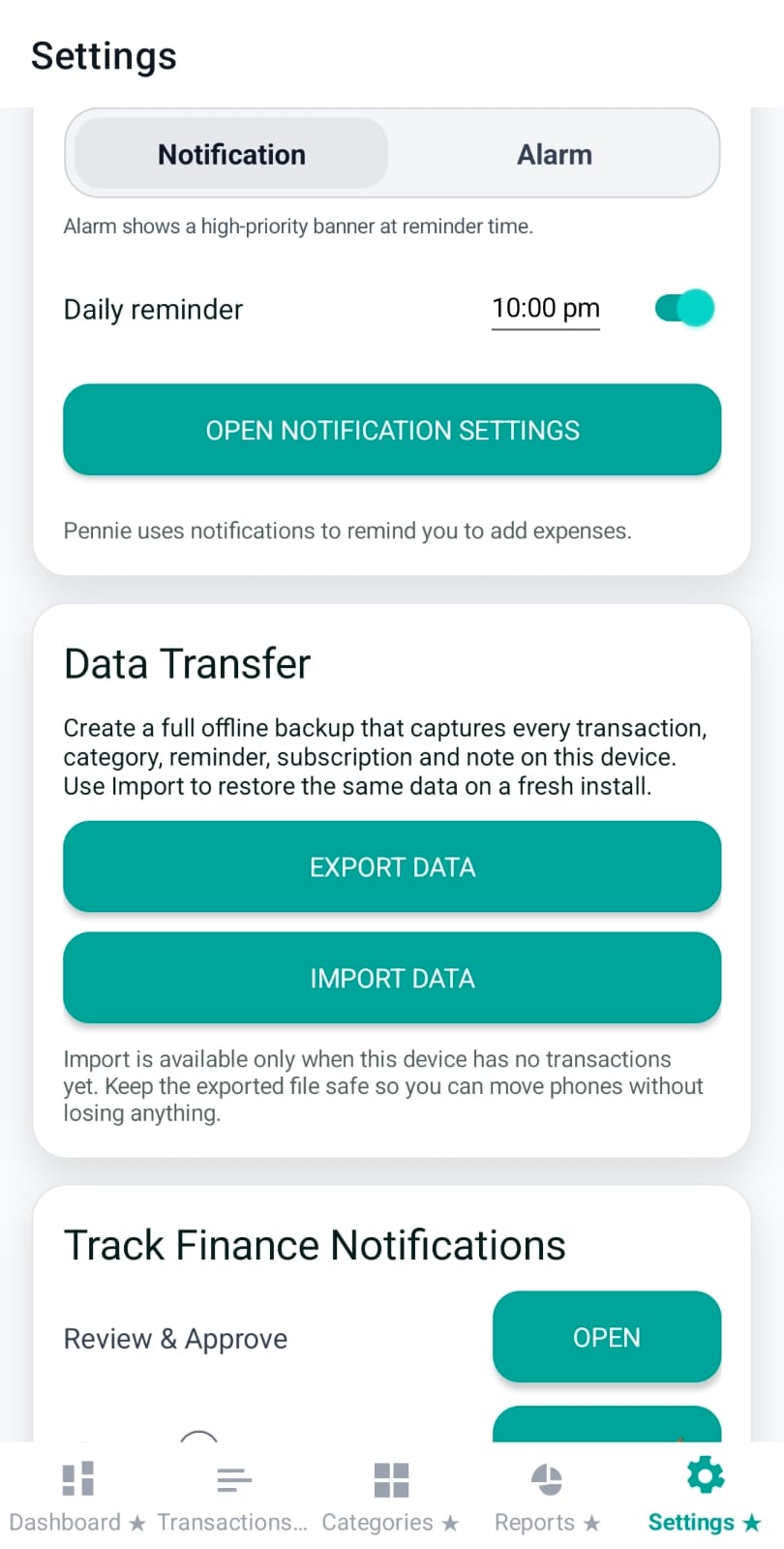Select the Review & Approve label text
The height and width of the screenshot is (1549, 784).
point(175,1338)
